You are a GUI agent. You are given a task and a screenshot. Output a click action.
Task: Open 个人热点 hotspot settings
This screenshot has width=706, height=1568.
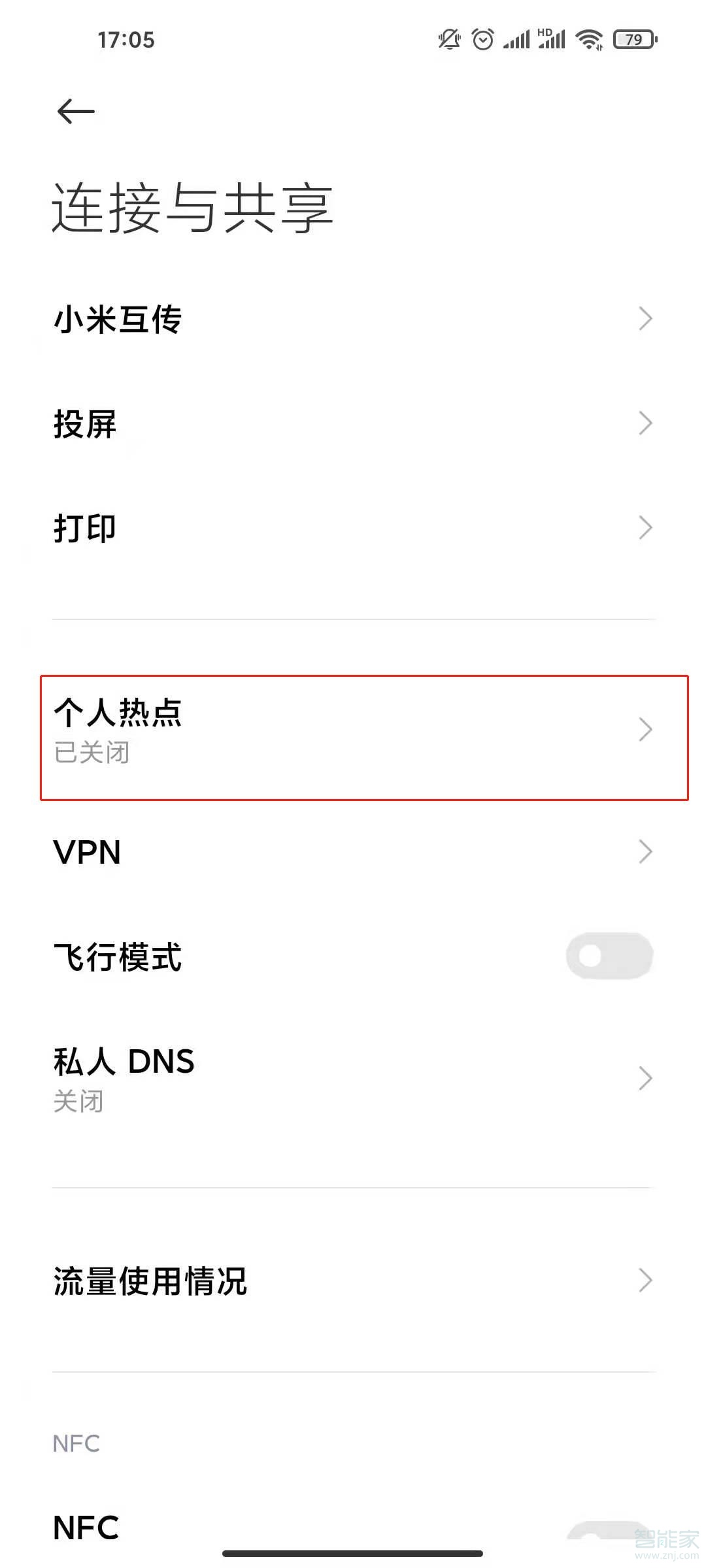[353, 730]
